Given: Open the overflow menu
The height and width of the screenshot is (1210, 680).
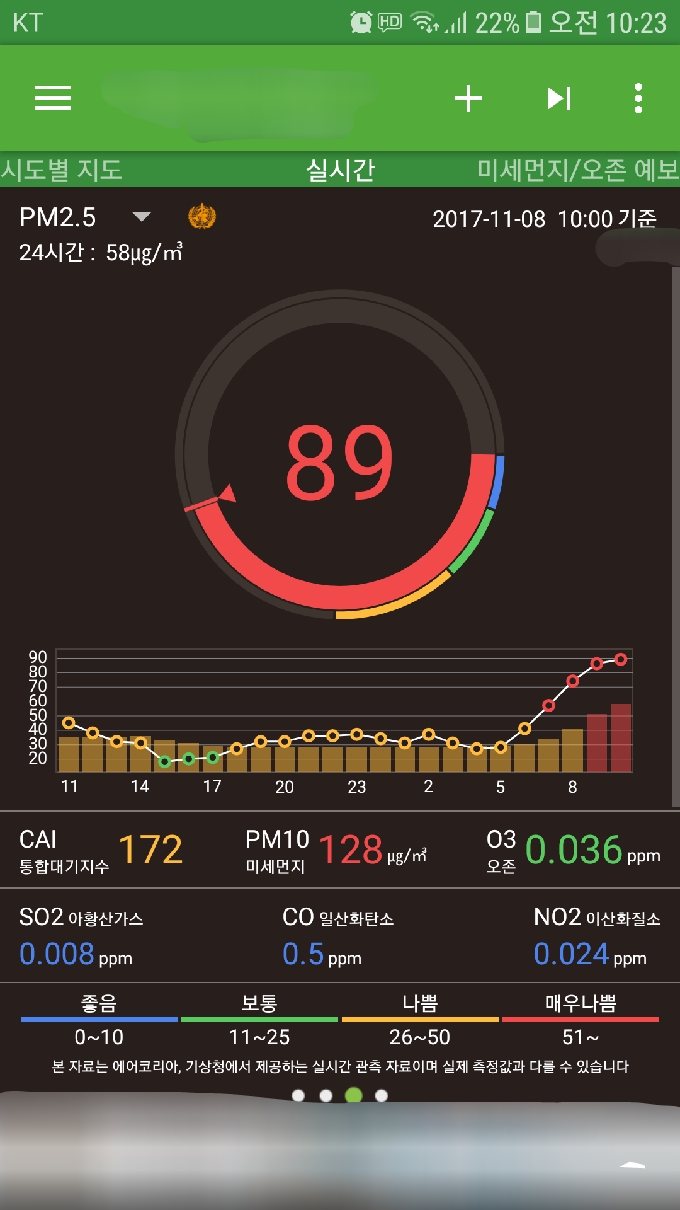Looking at the screenshot, I should (638, 98).
